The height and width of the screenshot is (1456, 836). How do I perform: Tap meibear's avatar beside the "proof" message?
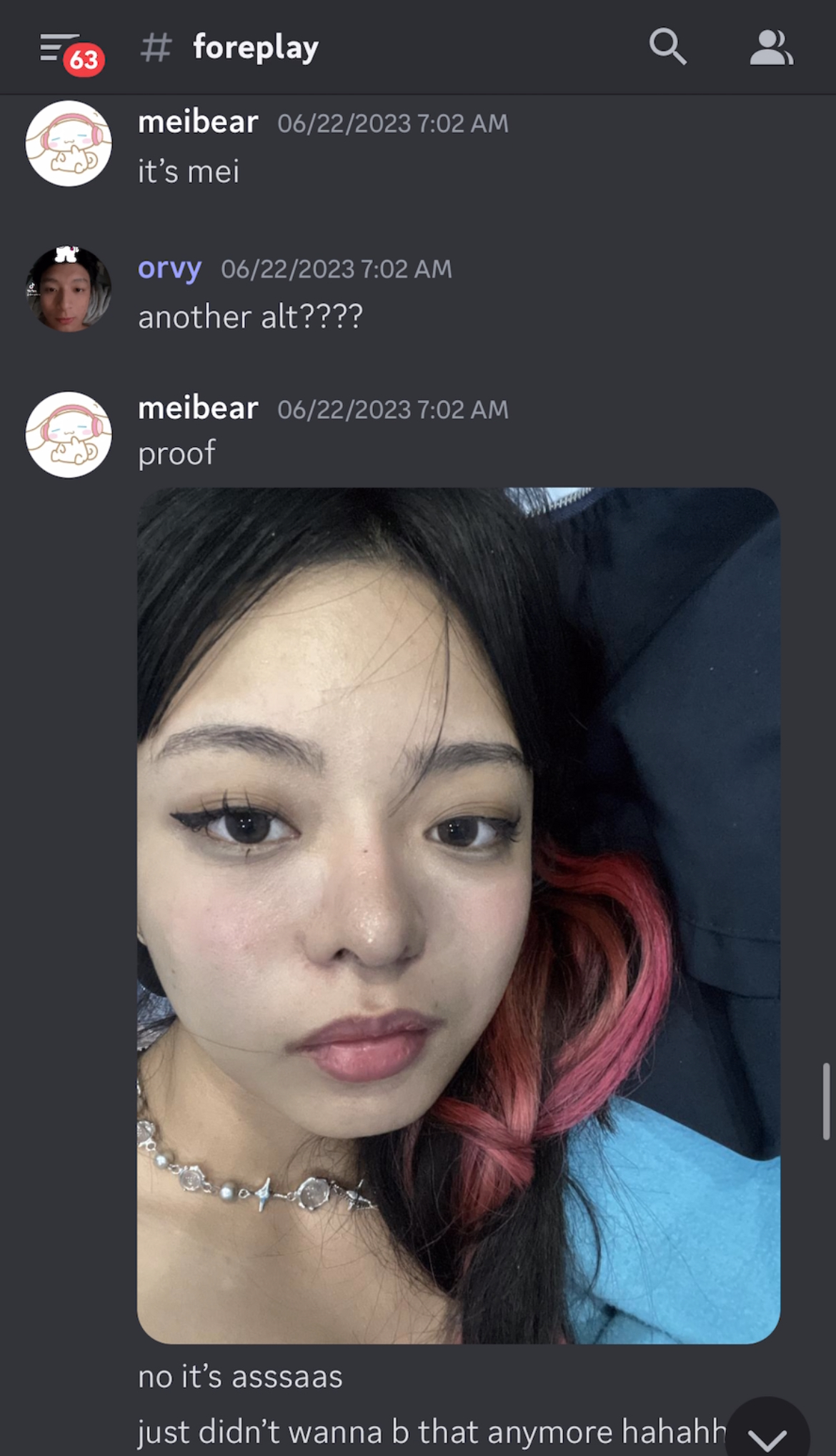69,434
